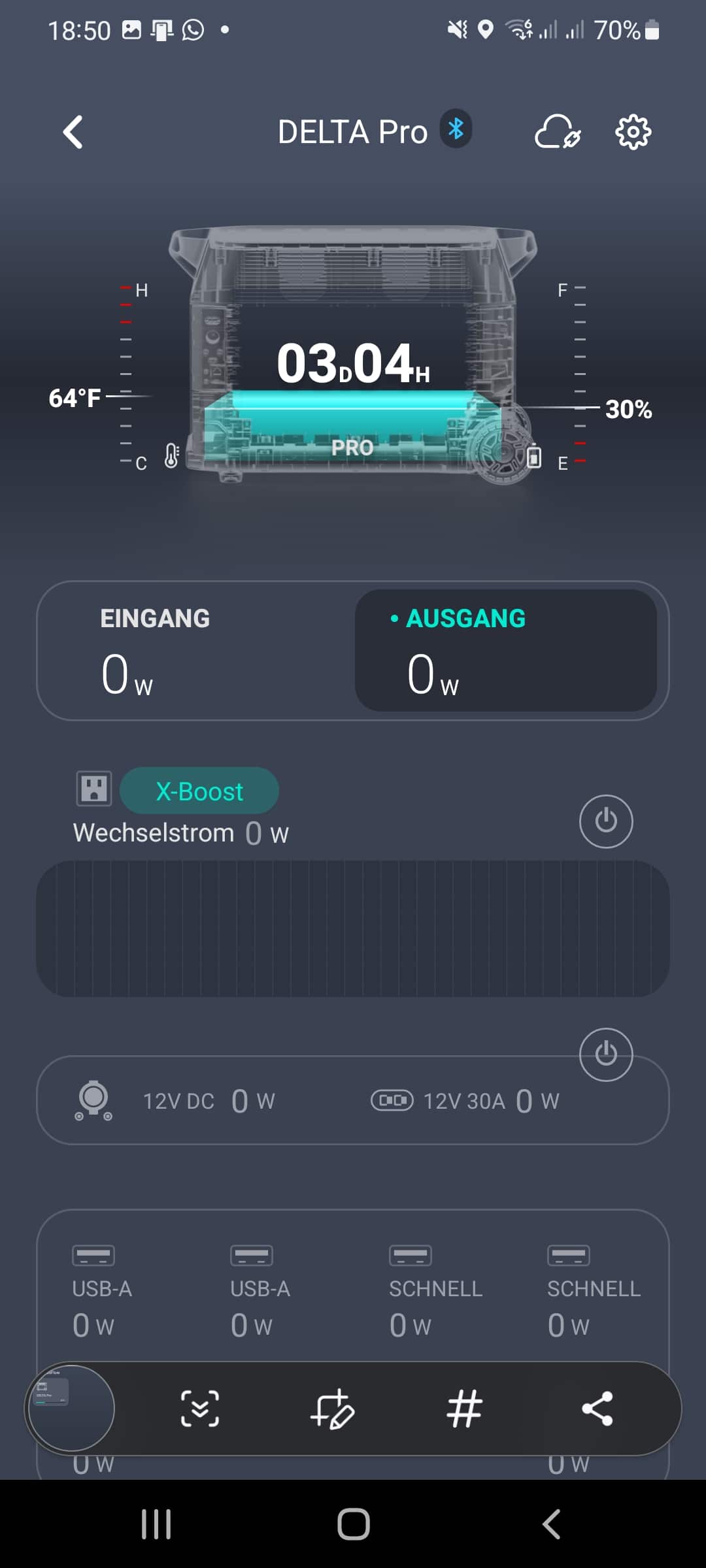
Task: Go to the home screen
Action: pos(354,1524)
